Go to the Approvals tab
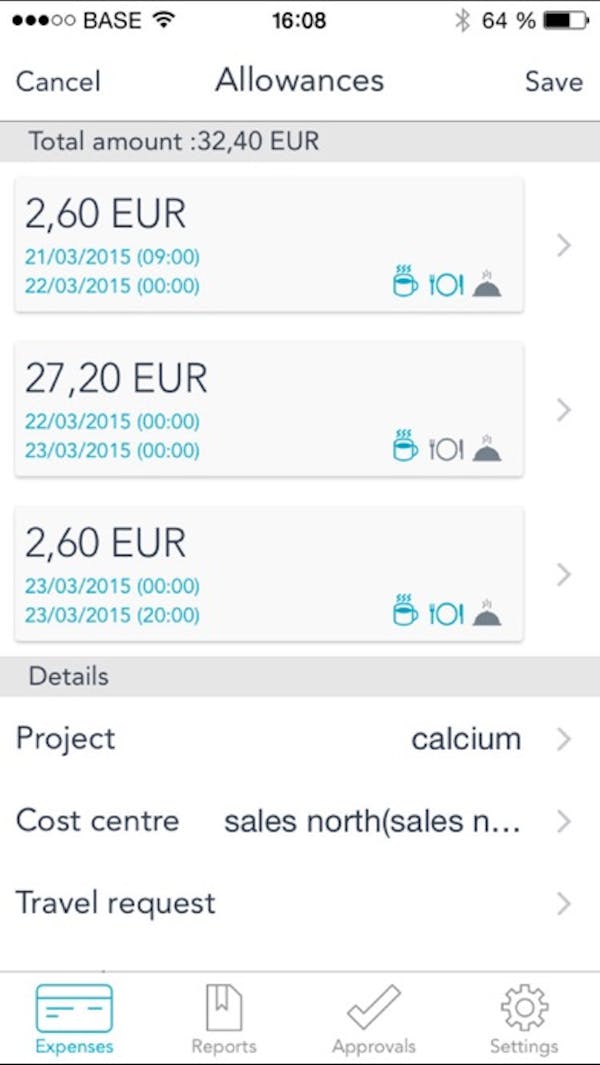 tap(374, 1019)
